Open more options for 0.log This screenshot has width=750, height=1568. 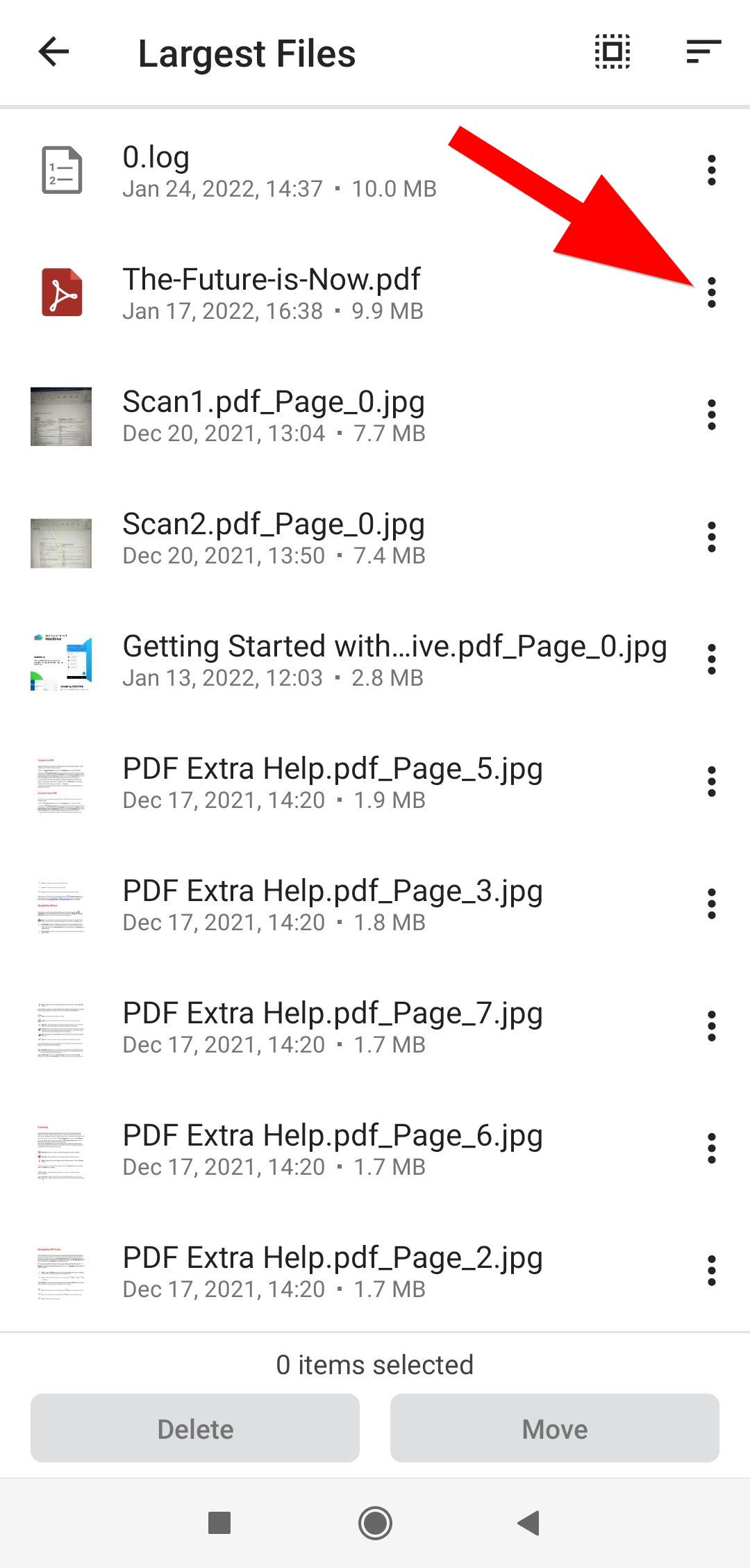(x=711, y=171)
